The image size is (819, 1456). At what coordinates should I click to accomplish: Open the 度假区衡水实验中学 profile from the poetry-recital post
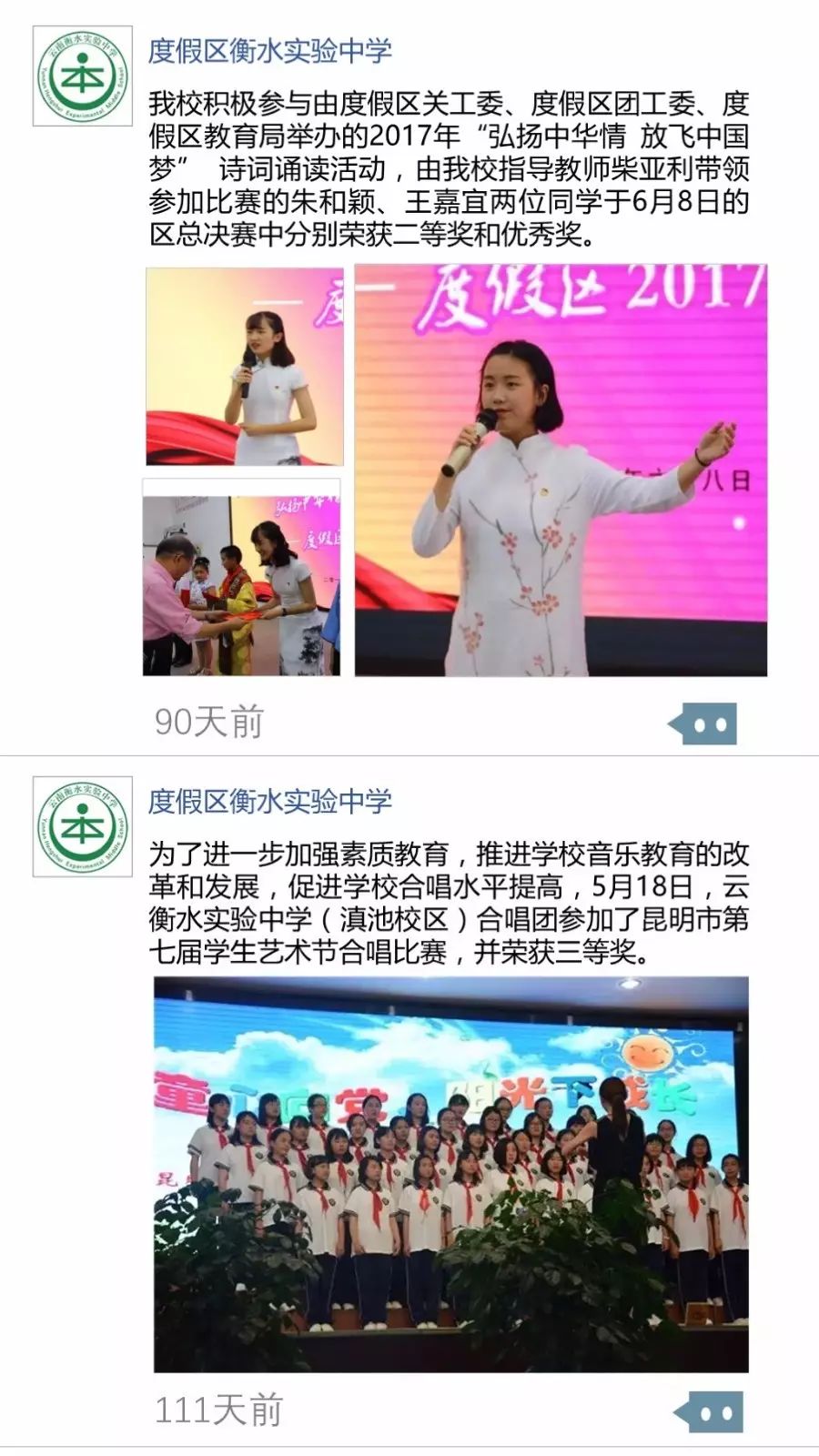pos(270,51)
